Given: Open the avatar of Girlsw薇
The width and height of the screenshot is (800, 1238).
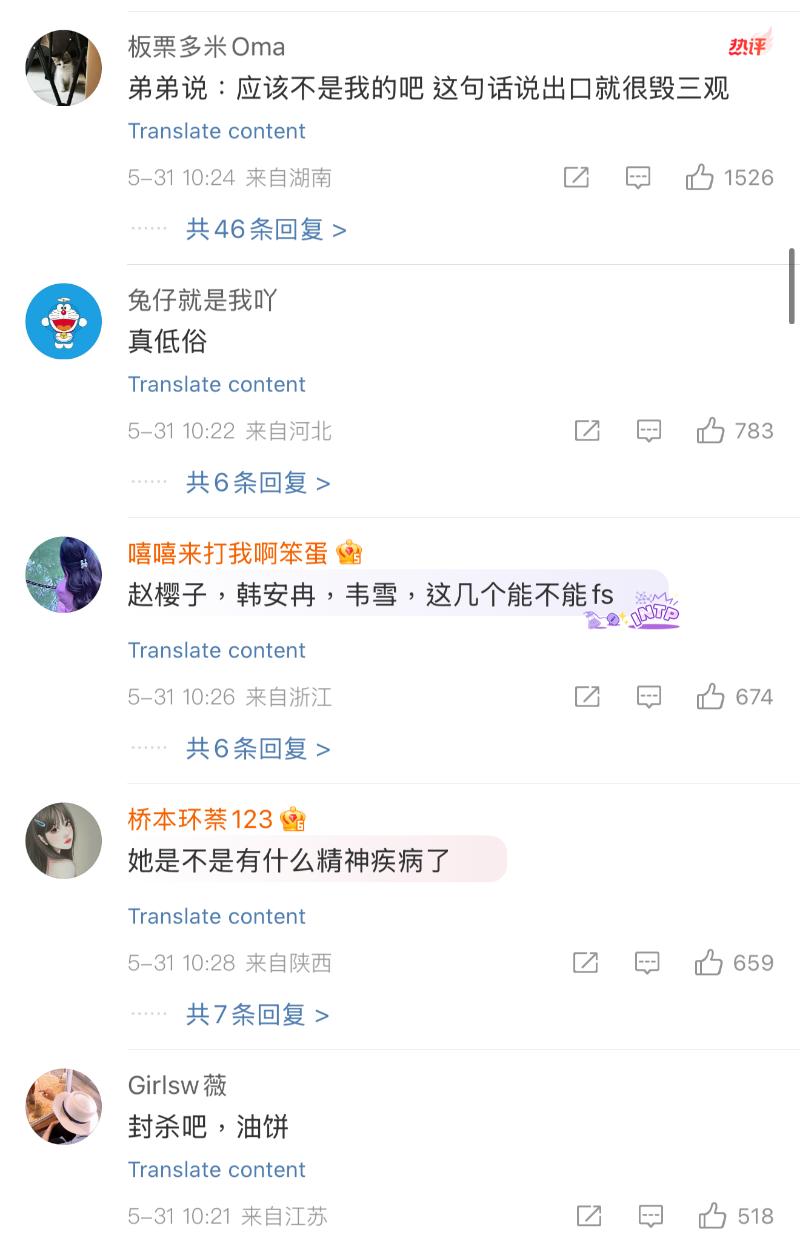Looking at the screenshot, I should pyautogui.click(x=64, y=1107).
